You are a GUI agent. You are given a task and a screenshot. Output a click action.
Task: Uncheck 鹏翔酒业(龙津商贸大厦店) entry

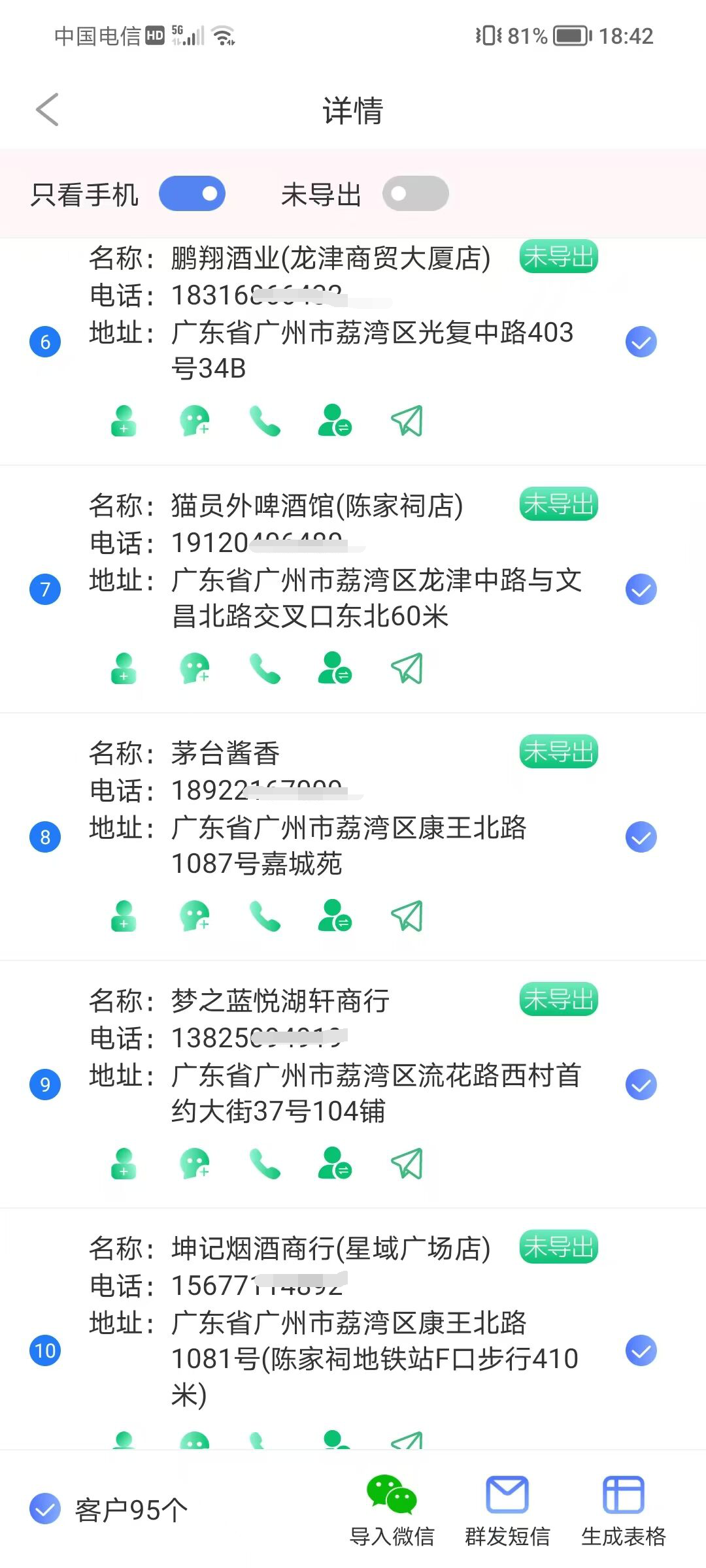tap(641, 342)
